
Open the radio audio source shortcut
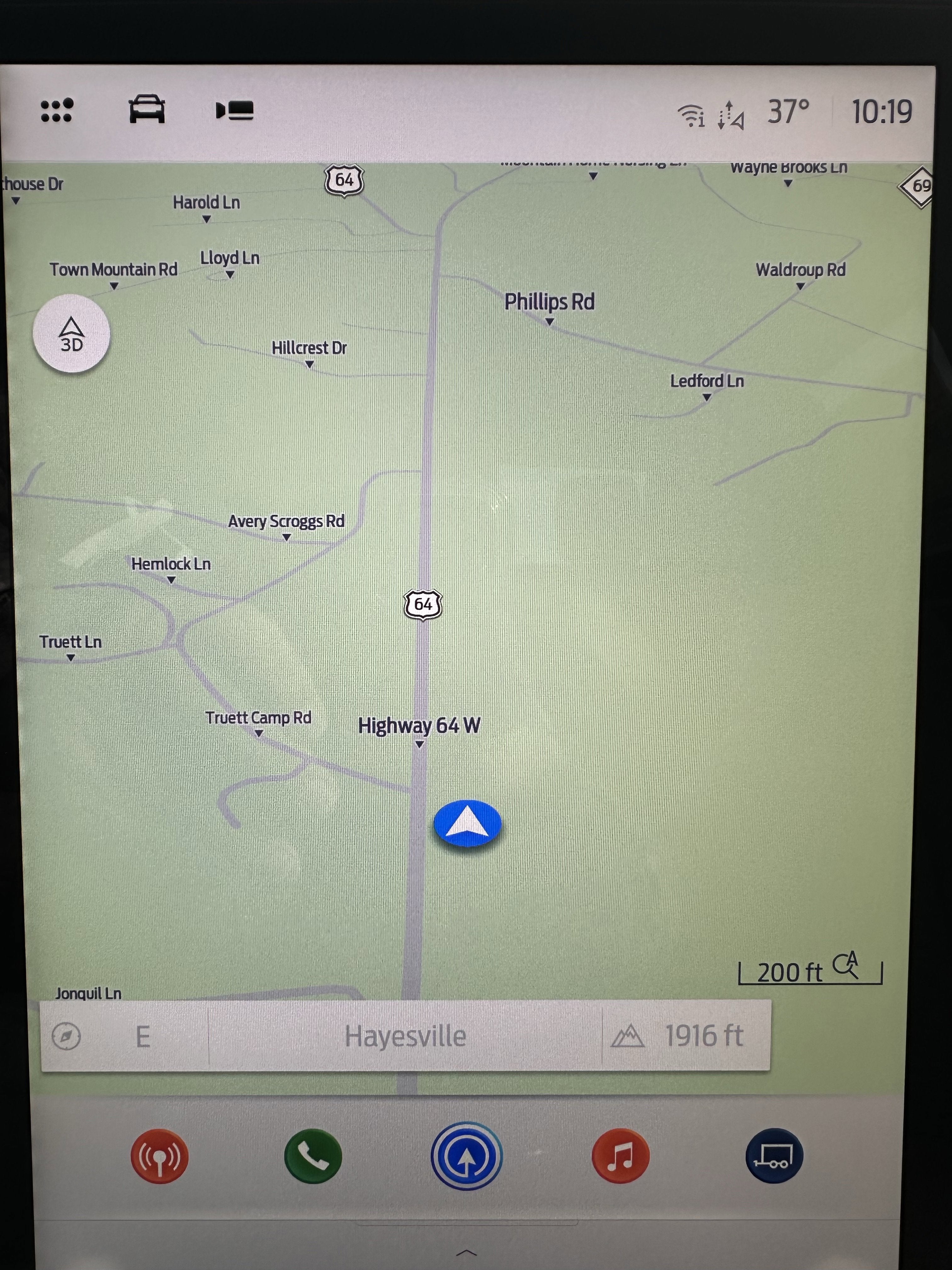160,1156
